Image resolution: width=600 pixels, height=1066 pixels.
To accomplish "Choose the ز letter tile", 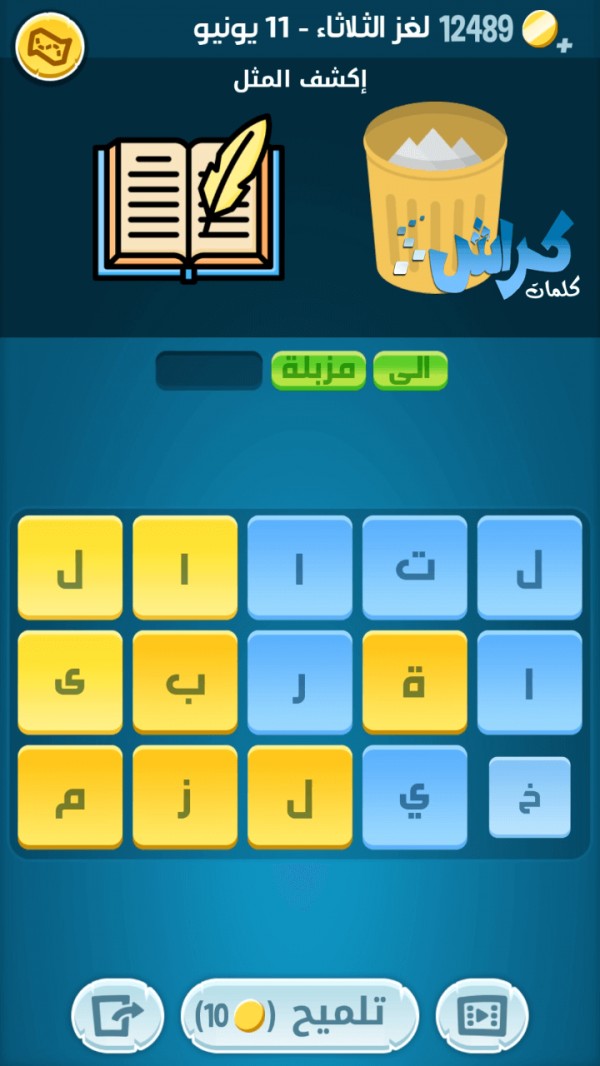I will click(185, 797).
